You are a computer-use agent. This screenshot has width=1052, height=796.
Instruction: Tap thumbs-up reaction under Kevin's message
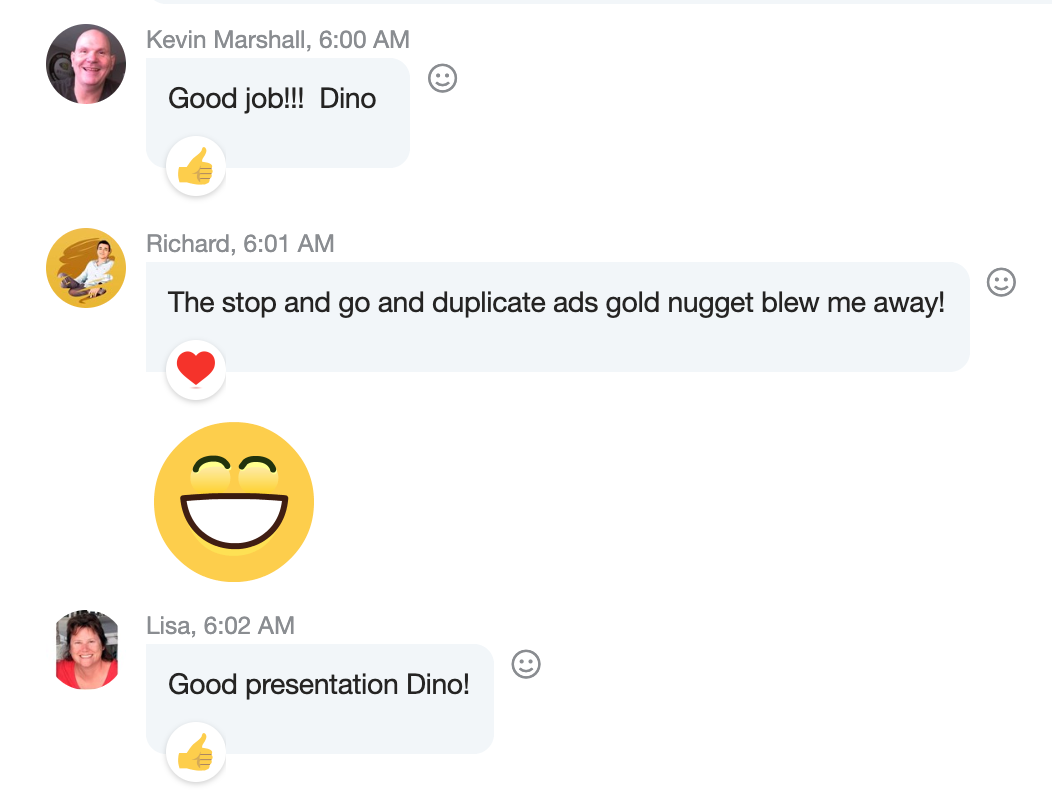point(195,167)
